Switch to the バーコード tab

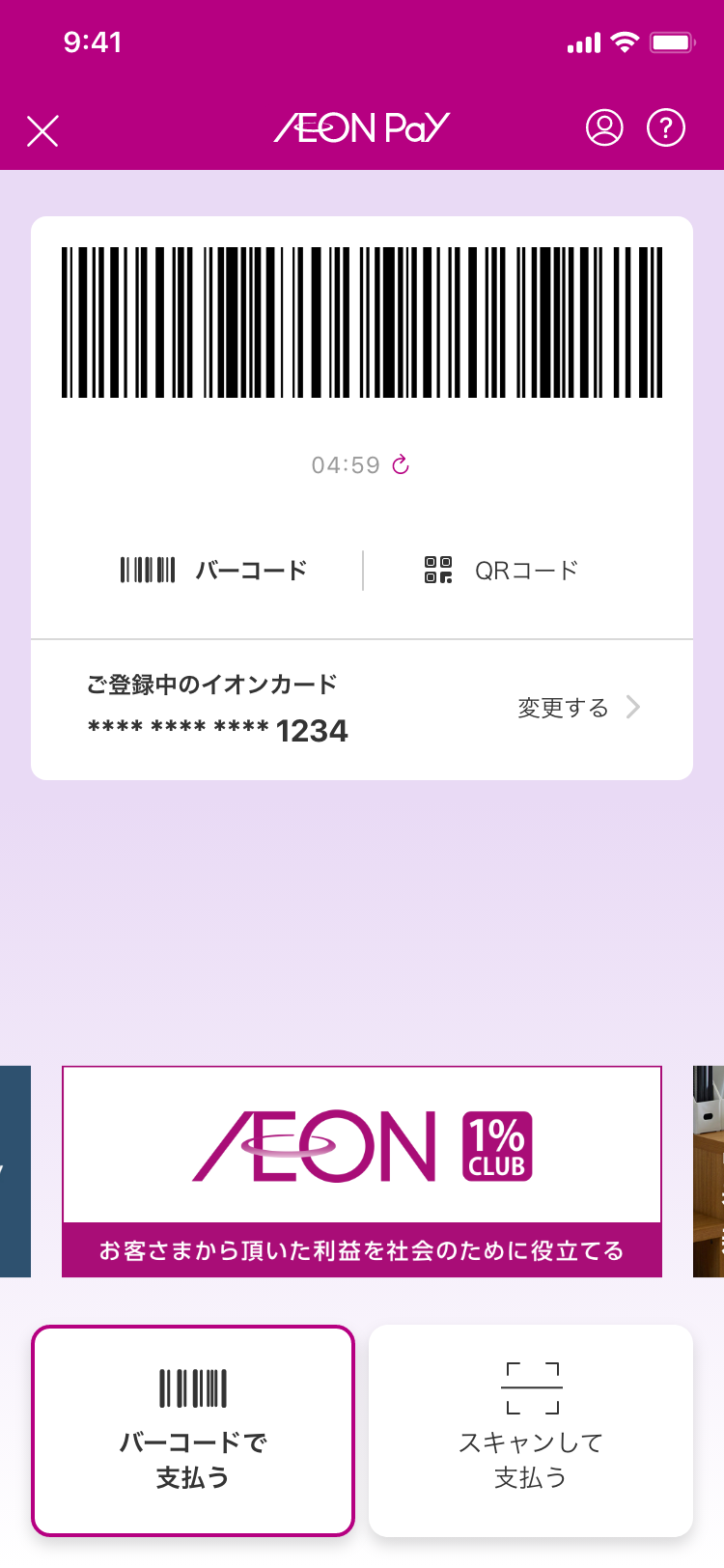point(213,571)
